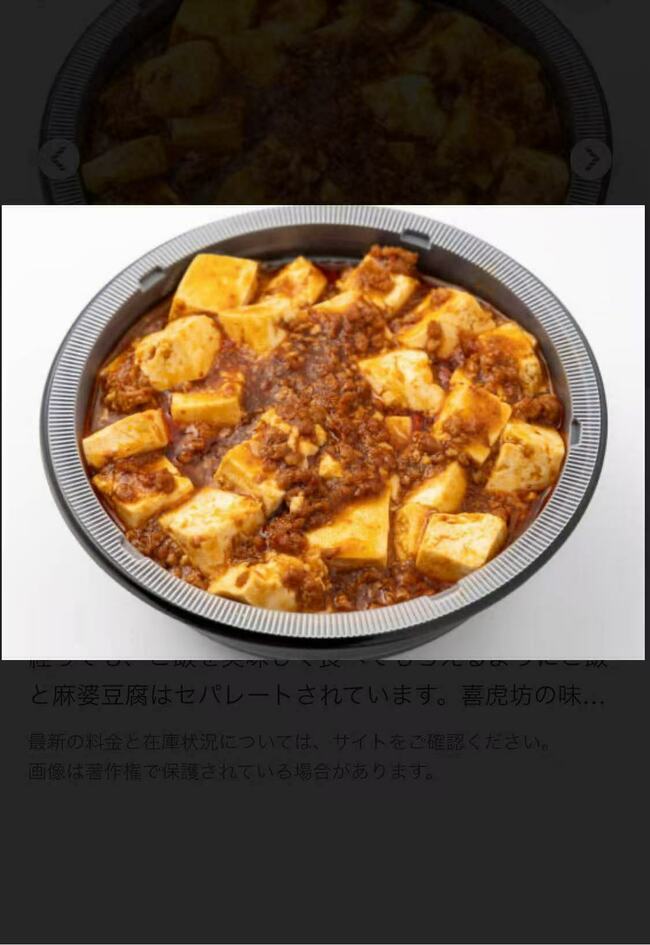Go to the previous image in carousel
The height and width of the screenshot is (945, 650).
pos(58,159)
